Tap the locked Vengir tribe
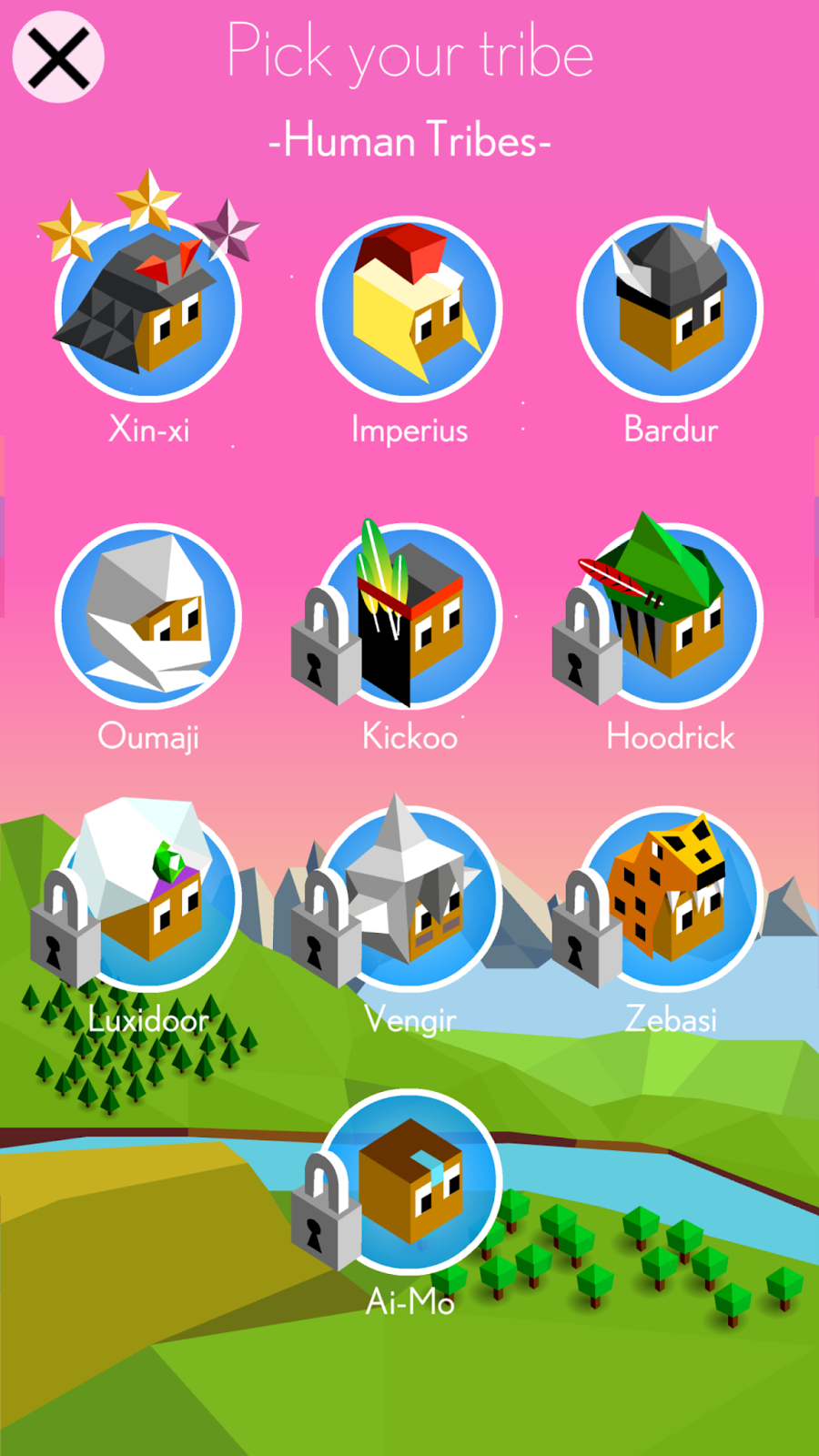Screen dimensions: 819x1456 [409, 899]
